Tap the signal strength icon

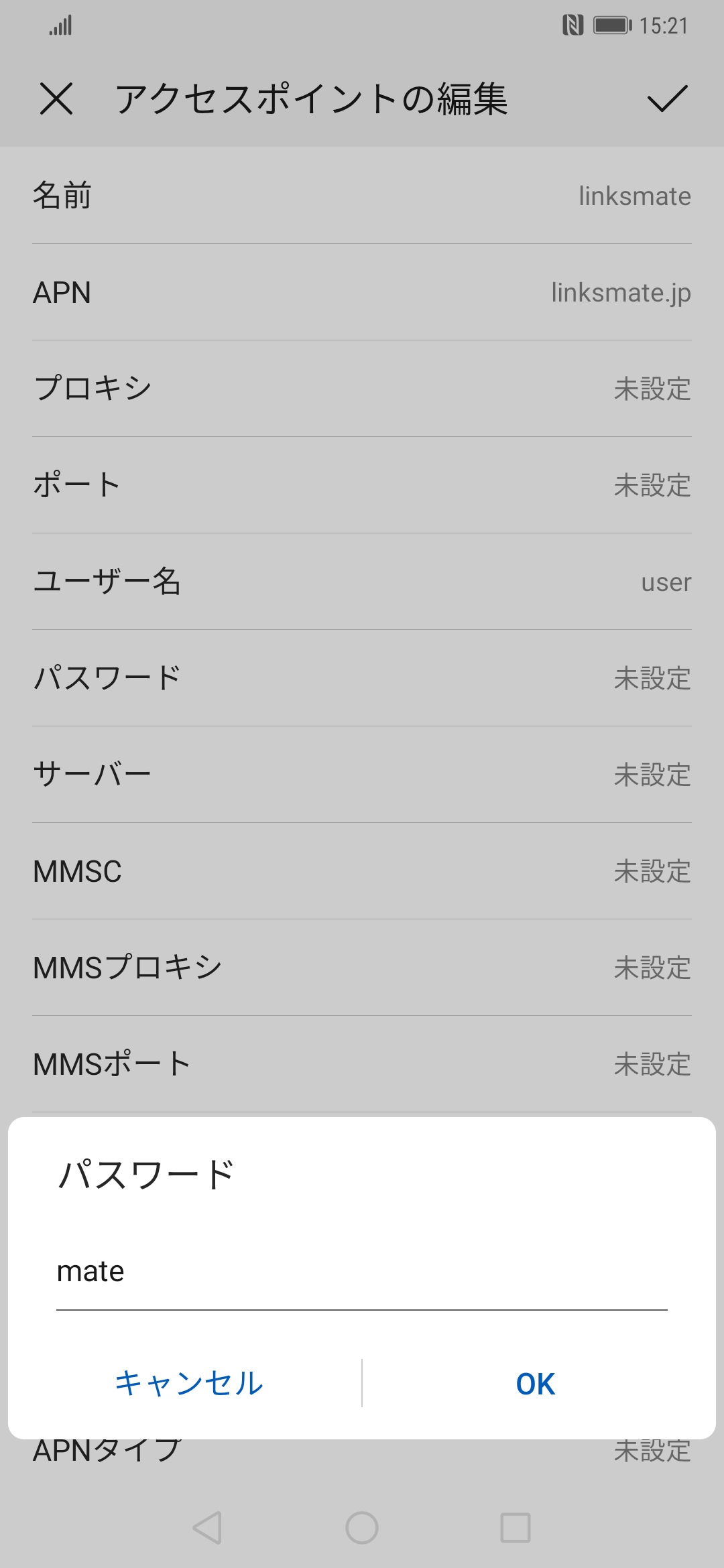61,25
